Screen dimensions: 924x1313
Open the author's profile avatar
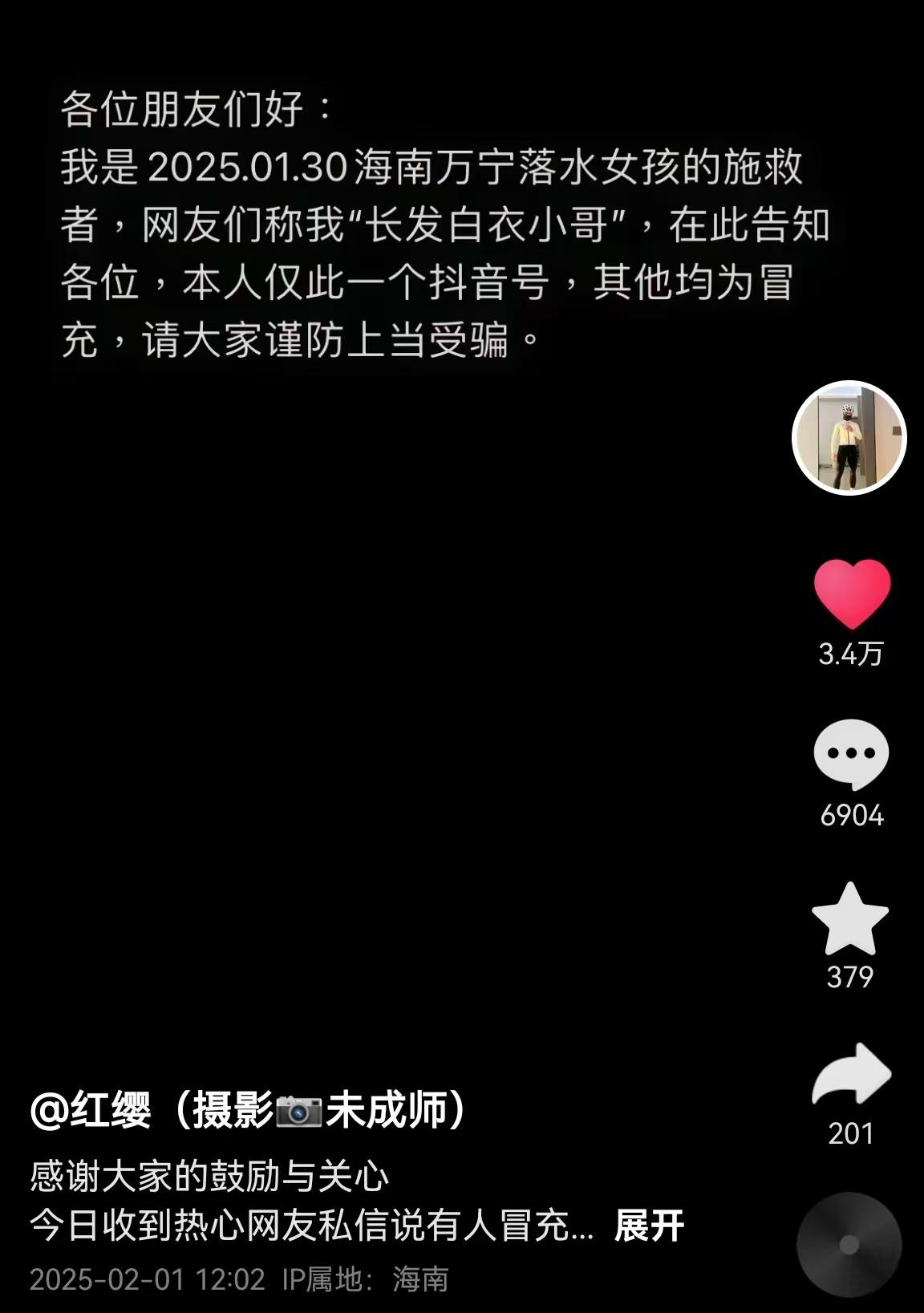pos(849,438)
